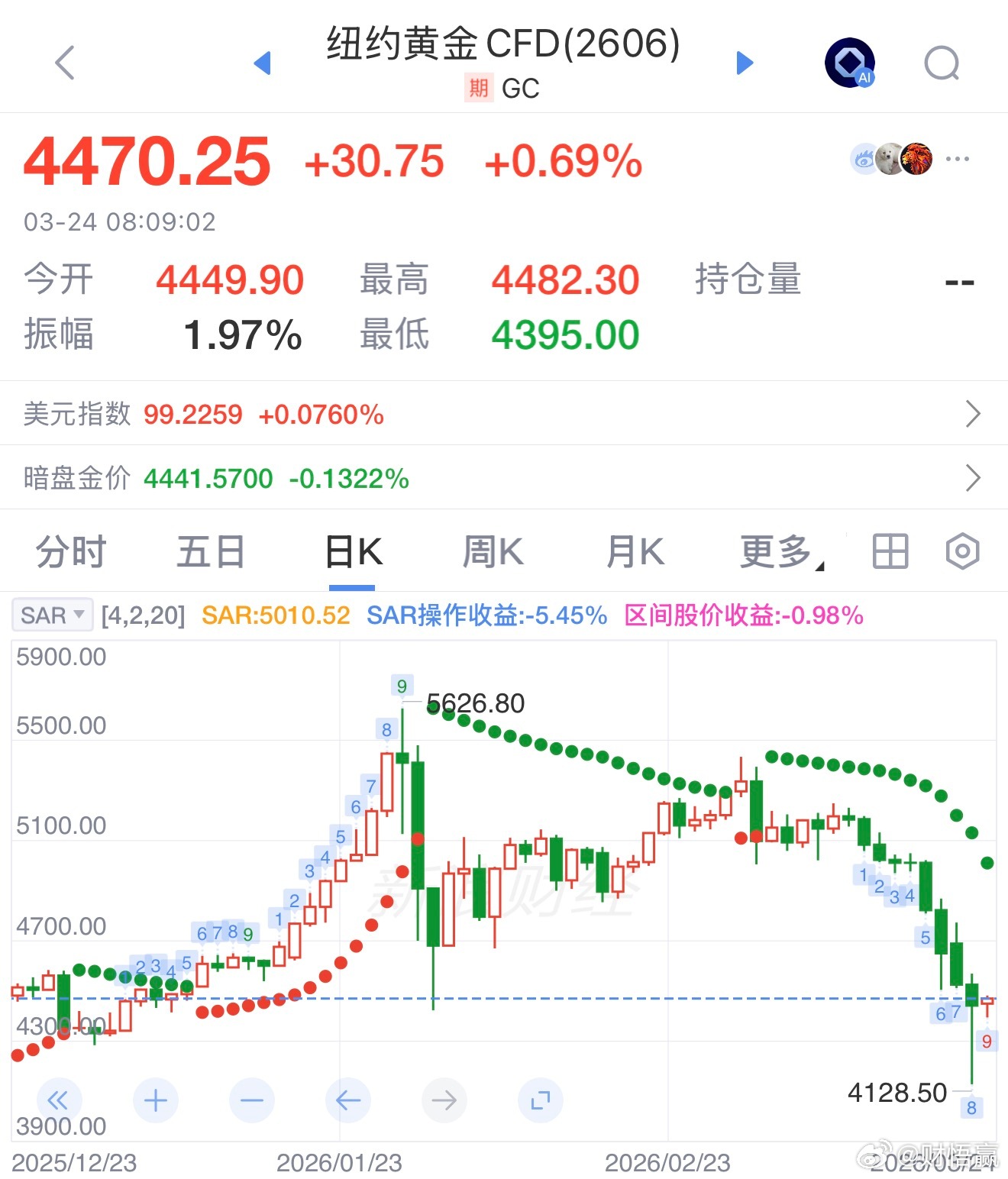The image size is (1008, 1179).
Task: Open the search magnifier icon
Action: coord(942,63)
